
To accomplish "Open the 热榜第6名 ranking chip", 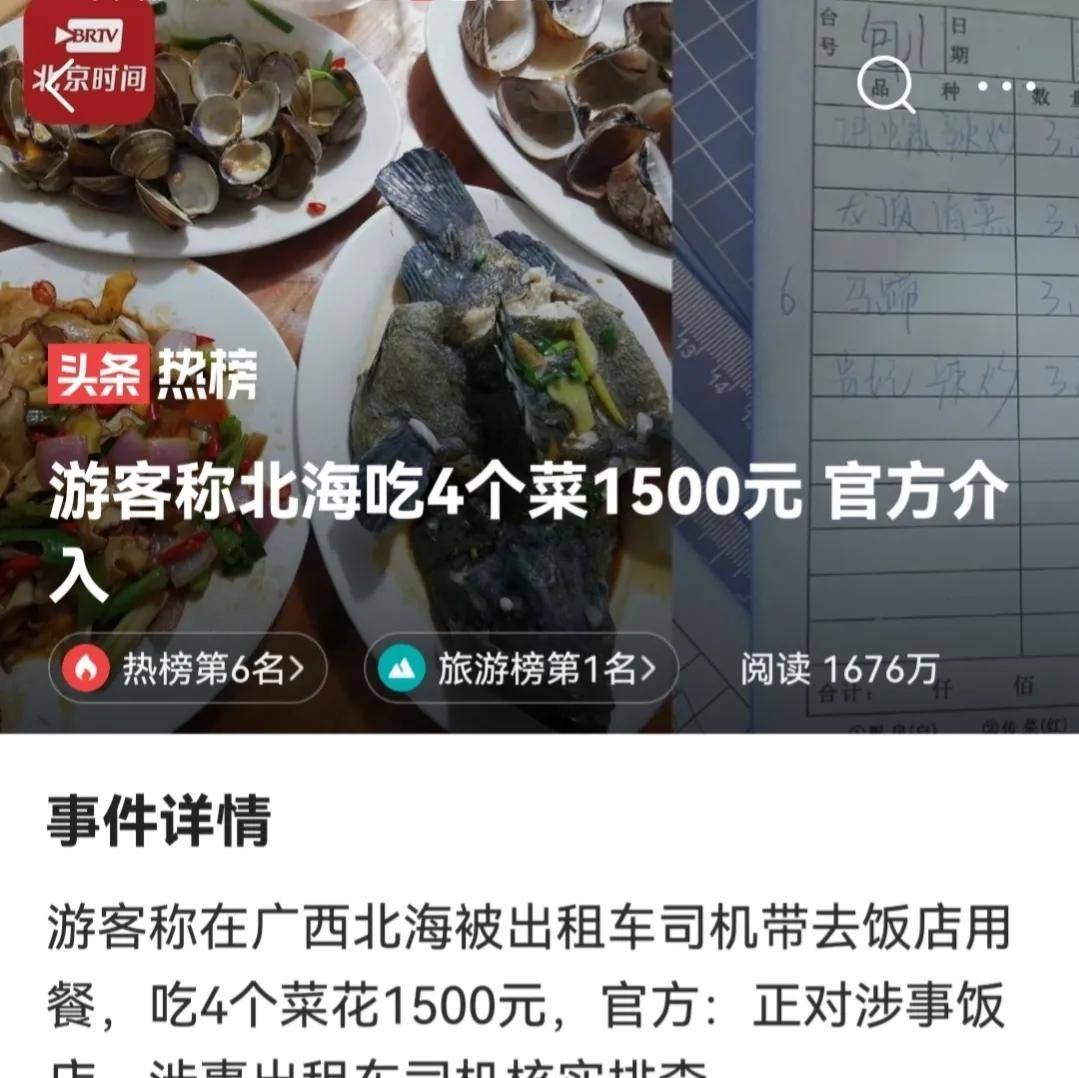I will (x=189, y=670).
